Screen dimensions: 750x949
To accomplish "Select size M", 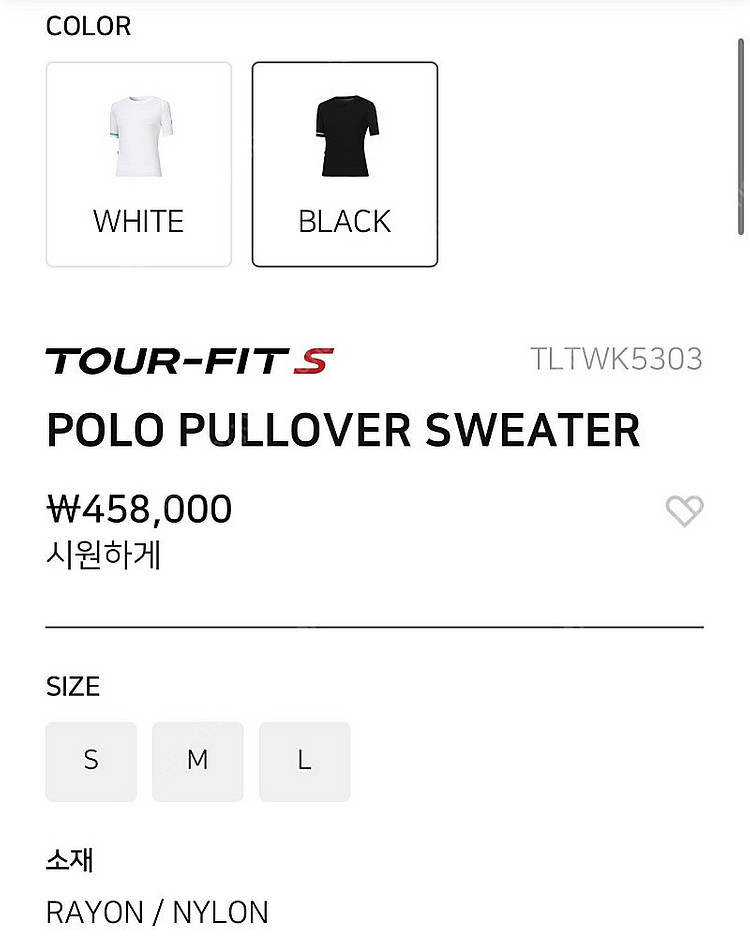I will [198, 761].
